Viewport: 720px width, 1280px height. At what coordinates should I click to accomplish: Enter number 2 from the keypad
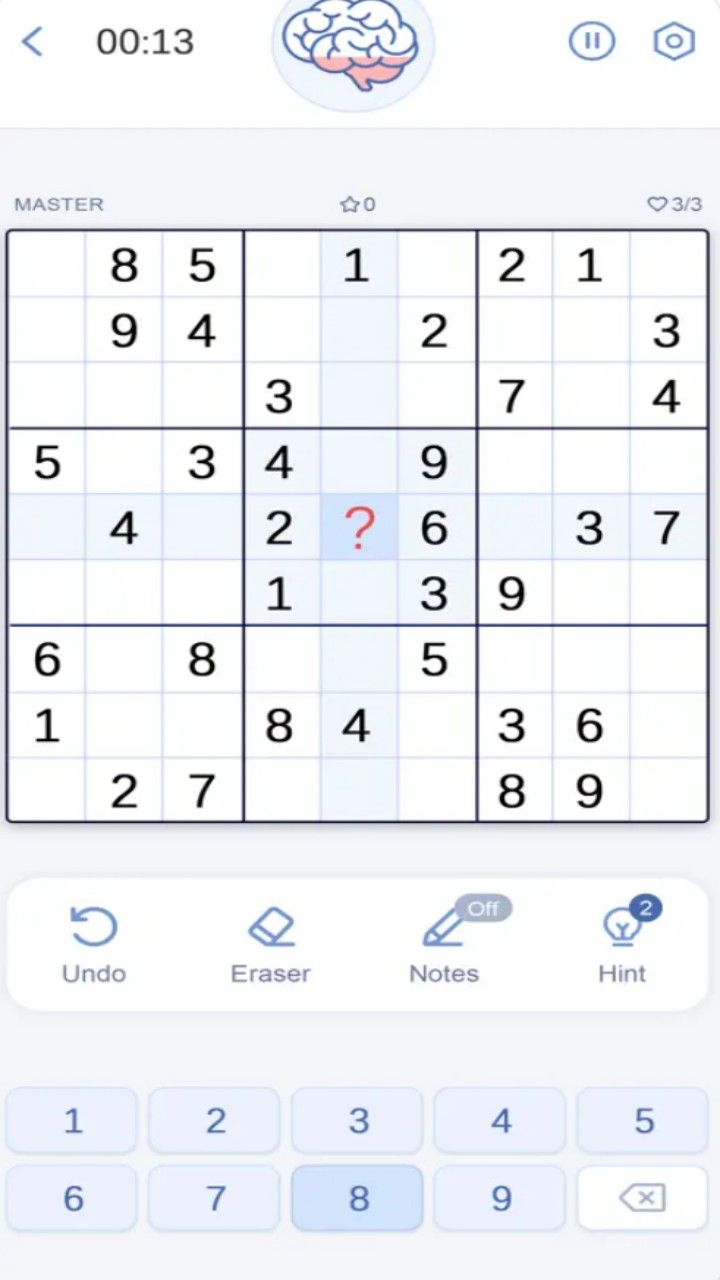pos(215,1121)
